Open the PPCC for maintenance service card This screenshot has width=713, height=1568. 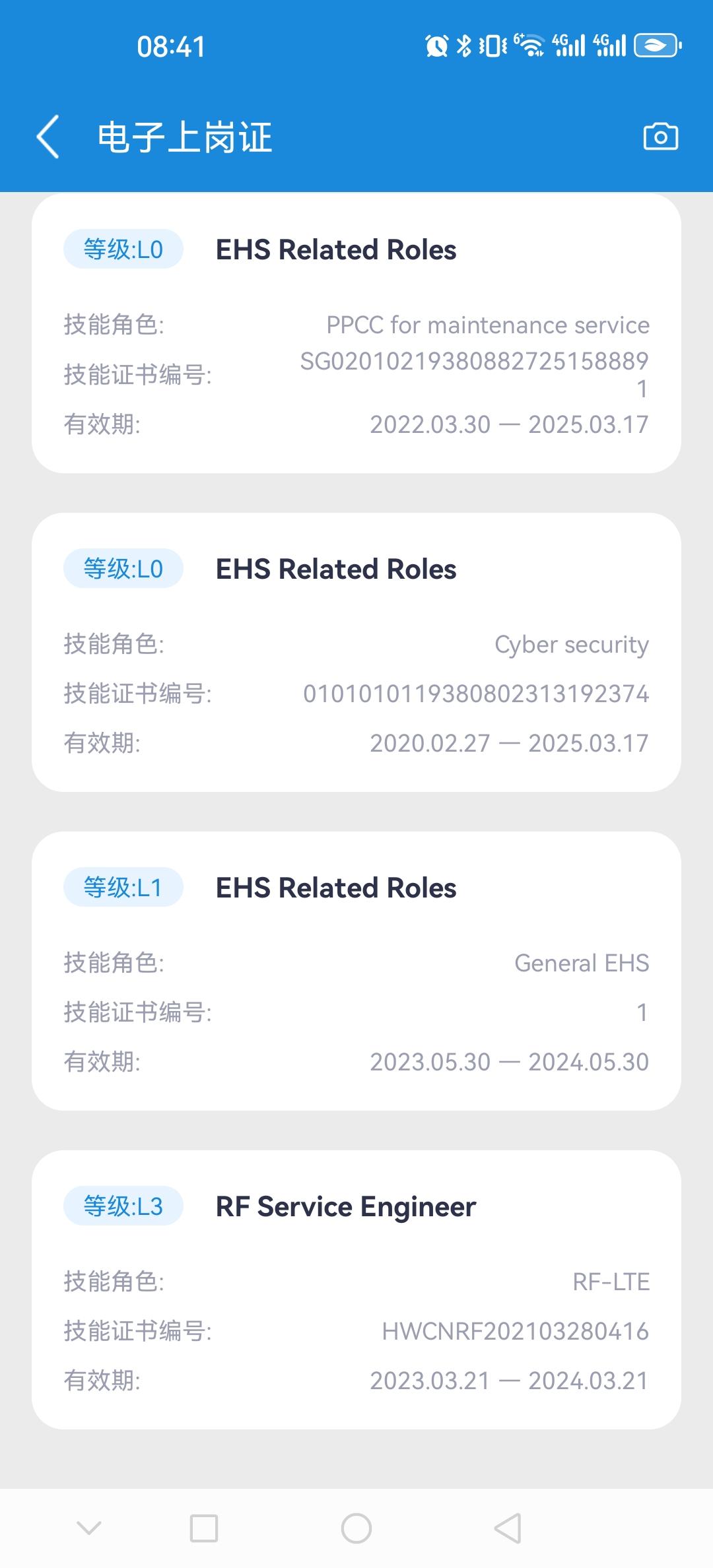coord(356,334)
